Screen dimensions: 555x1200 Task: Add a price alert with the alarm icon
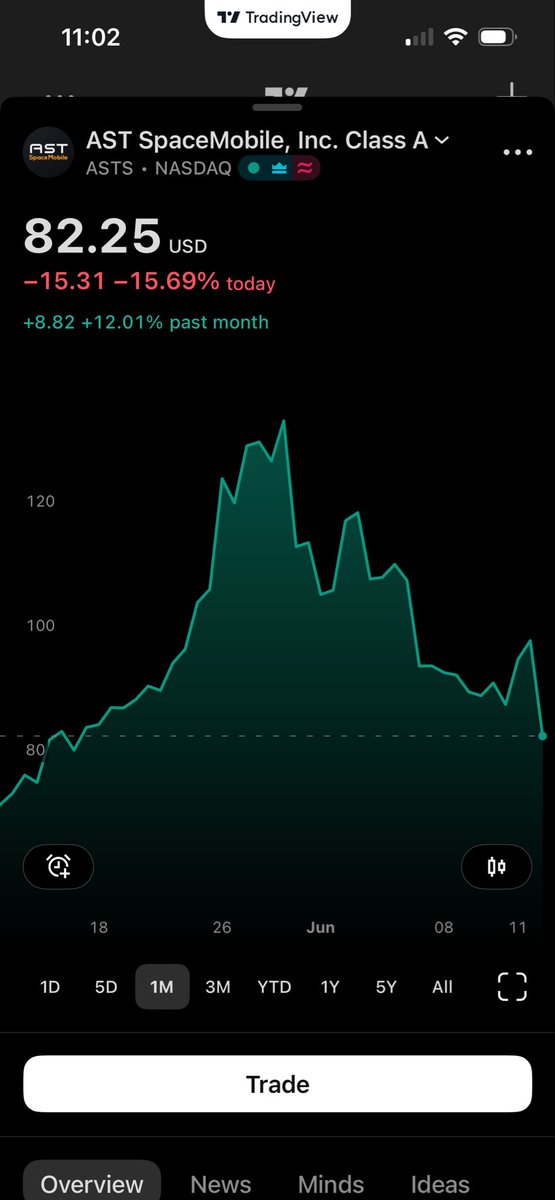pos(58,867)
